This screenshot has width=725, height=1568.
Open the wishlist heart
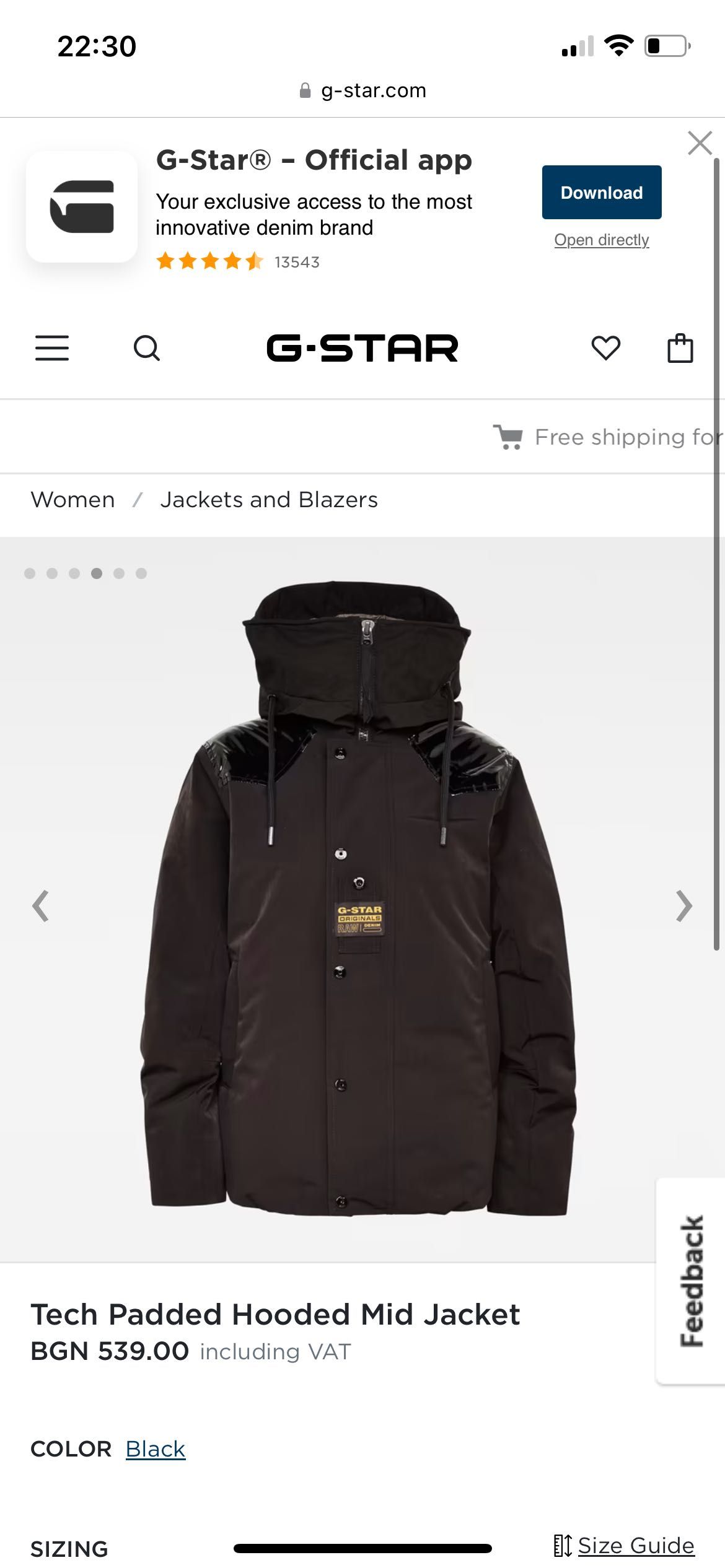tap(605, 348)
